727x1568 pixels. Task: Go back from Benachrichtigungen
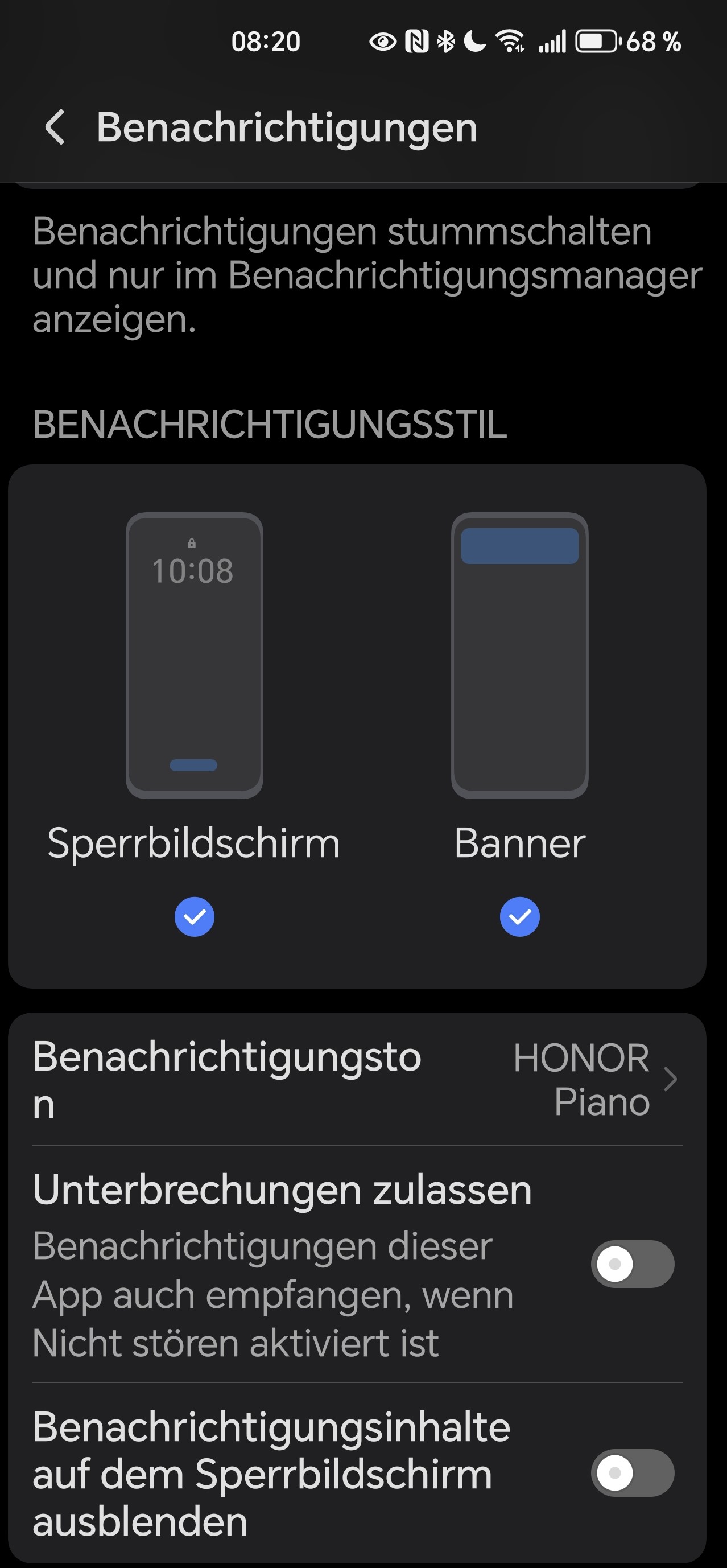[55, 127]
